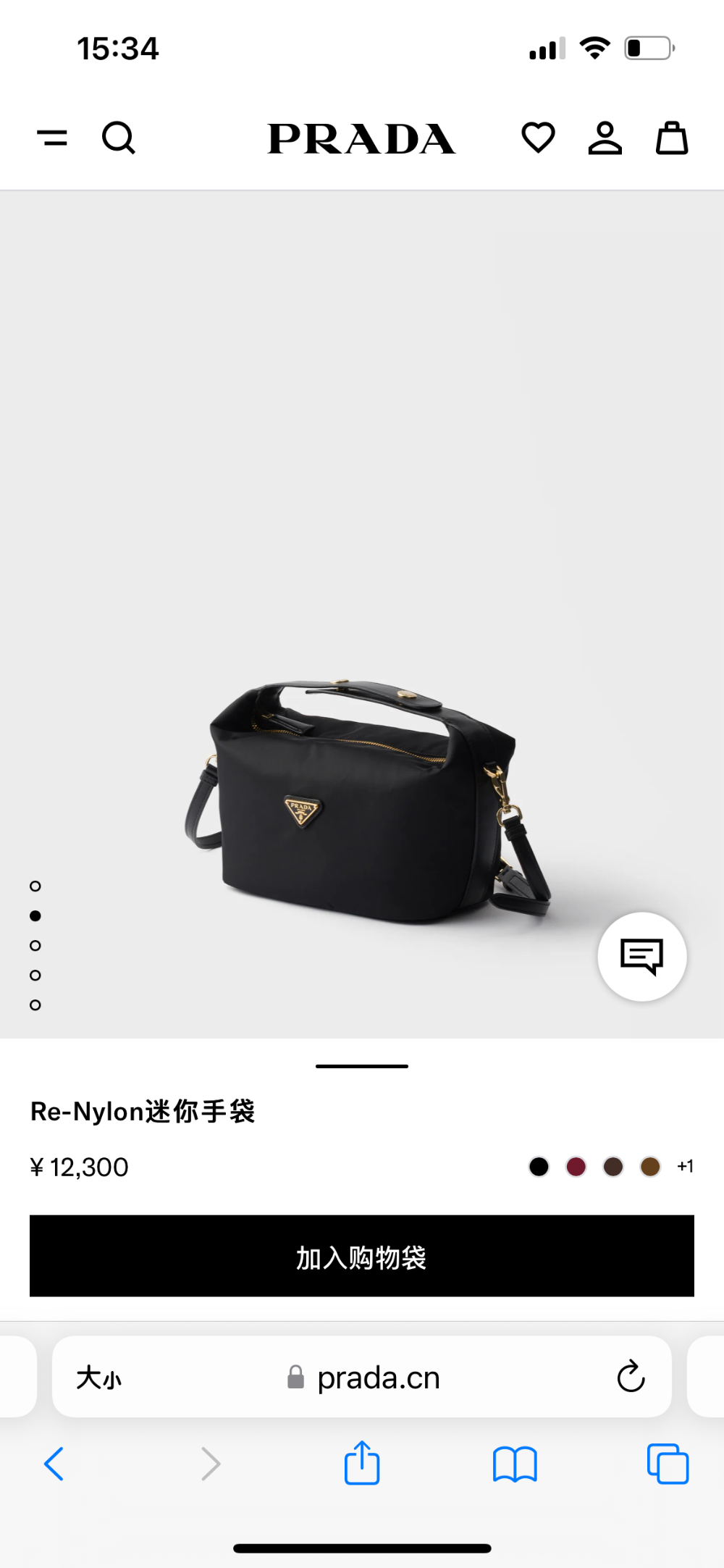Show the +1 additional color
Screen dimensions: 724x1568
(x=685, y=1167)
